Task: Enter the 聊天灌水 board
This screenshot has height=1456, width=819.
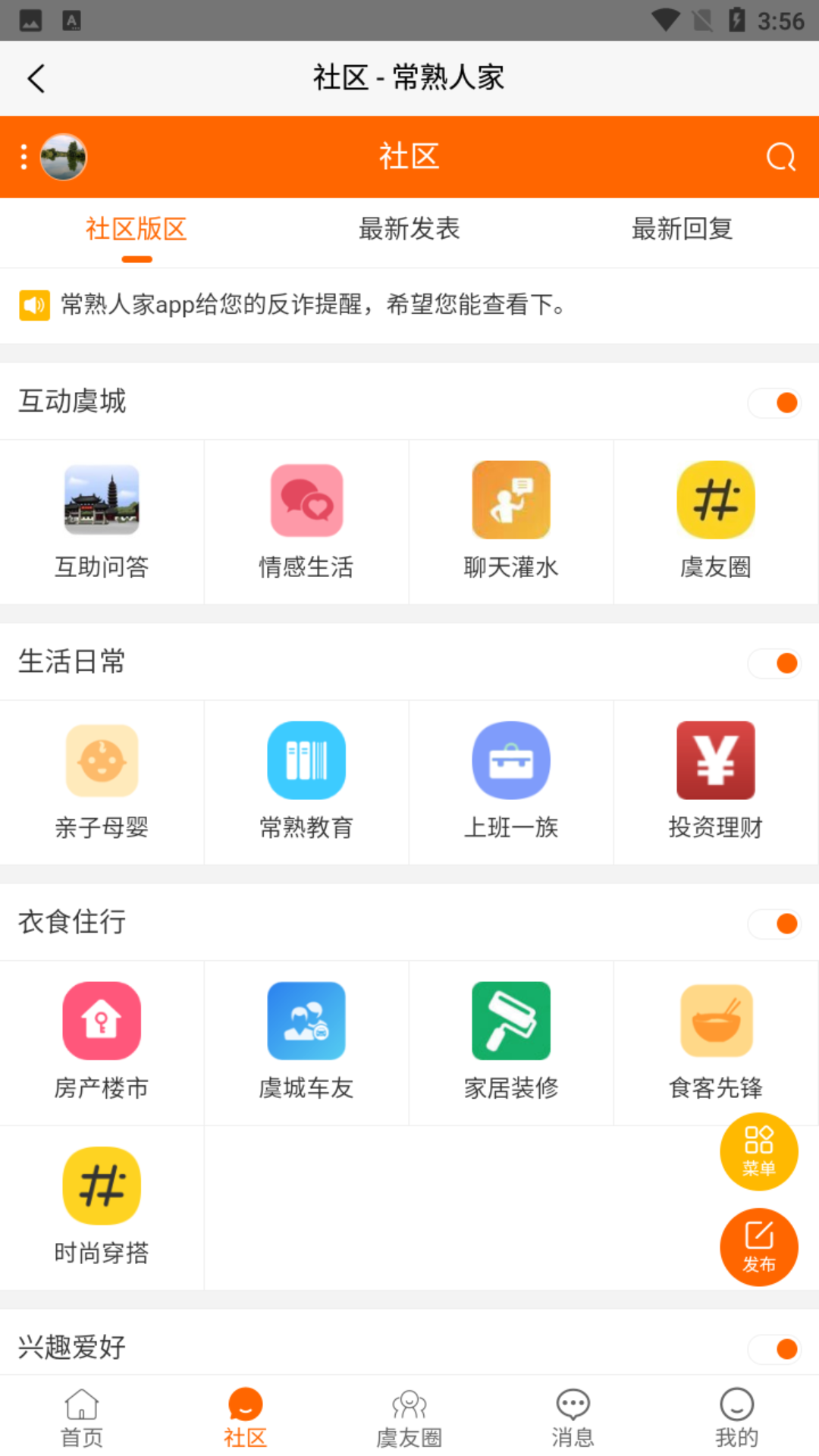Action: tap(511, 522)
